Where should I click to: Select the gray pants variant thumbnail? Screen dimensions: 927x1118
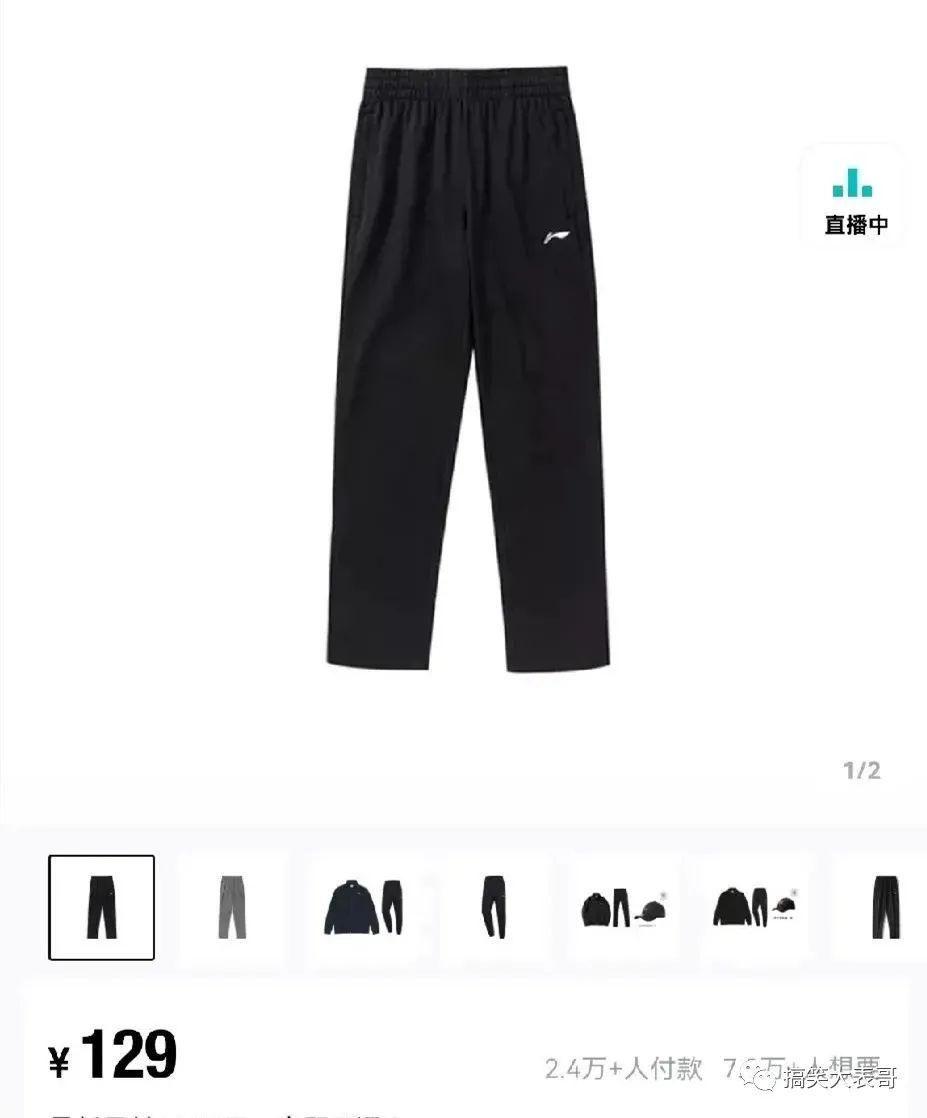(232, 907)
